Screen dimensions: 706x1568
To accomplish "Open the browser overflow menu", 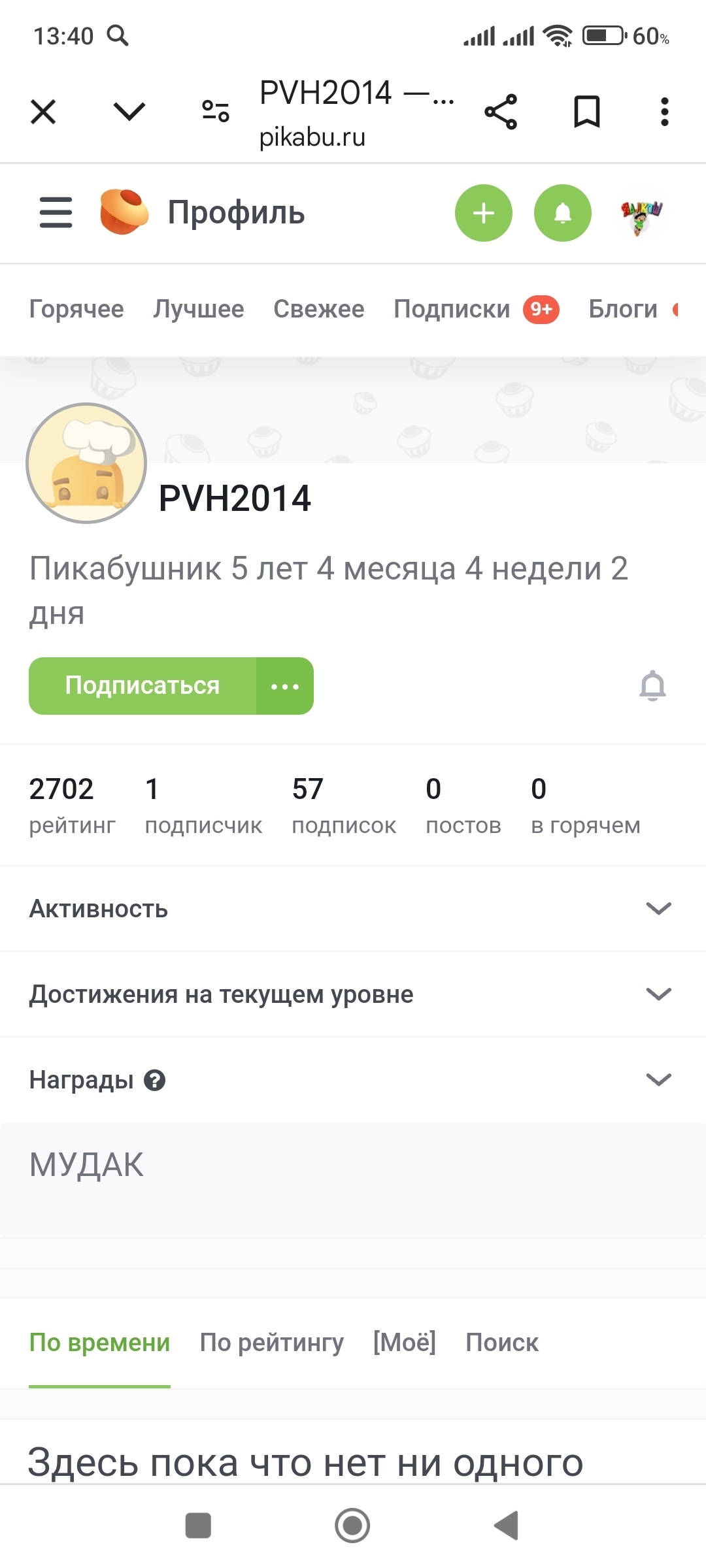I will click(x=664, y=112).
